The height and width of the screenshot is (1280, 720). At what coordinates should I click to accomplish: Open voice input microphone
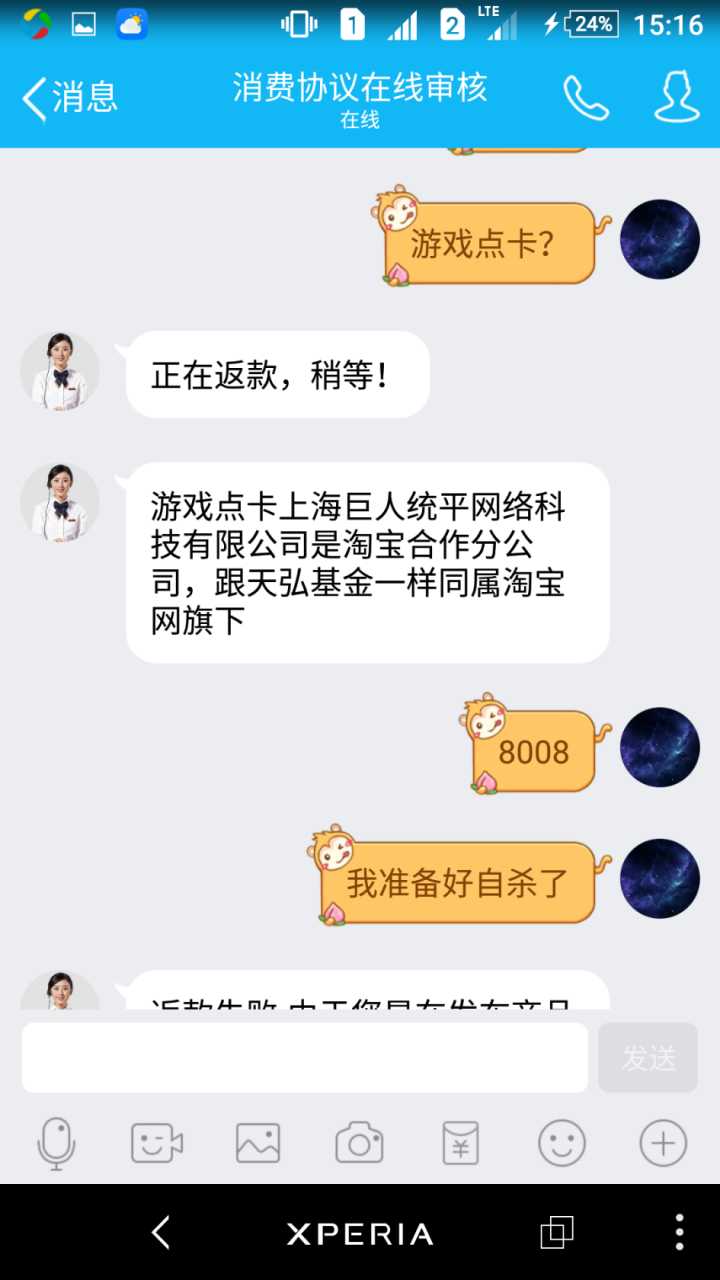point(56,1143)
